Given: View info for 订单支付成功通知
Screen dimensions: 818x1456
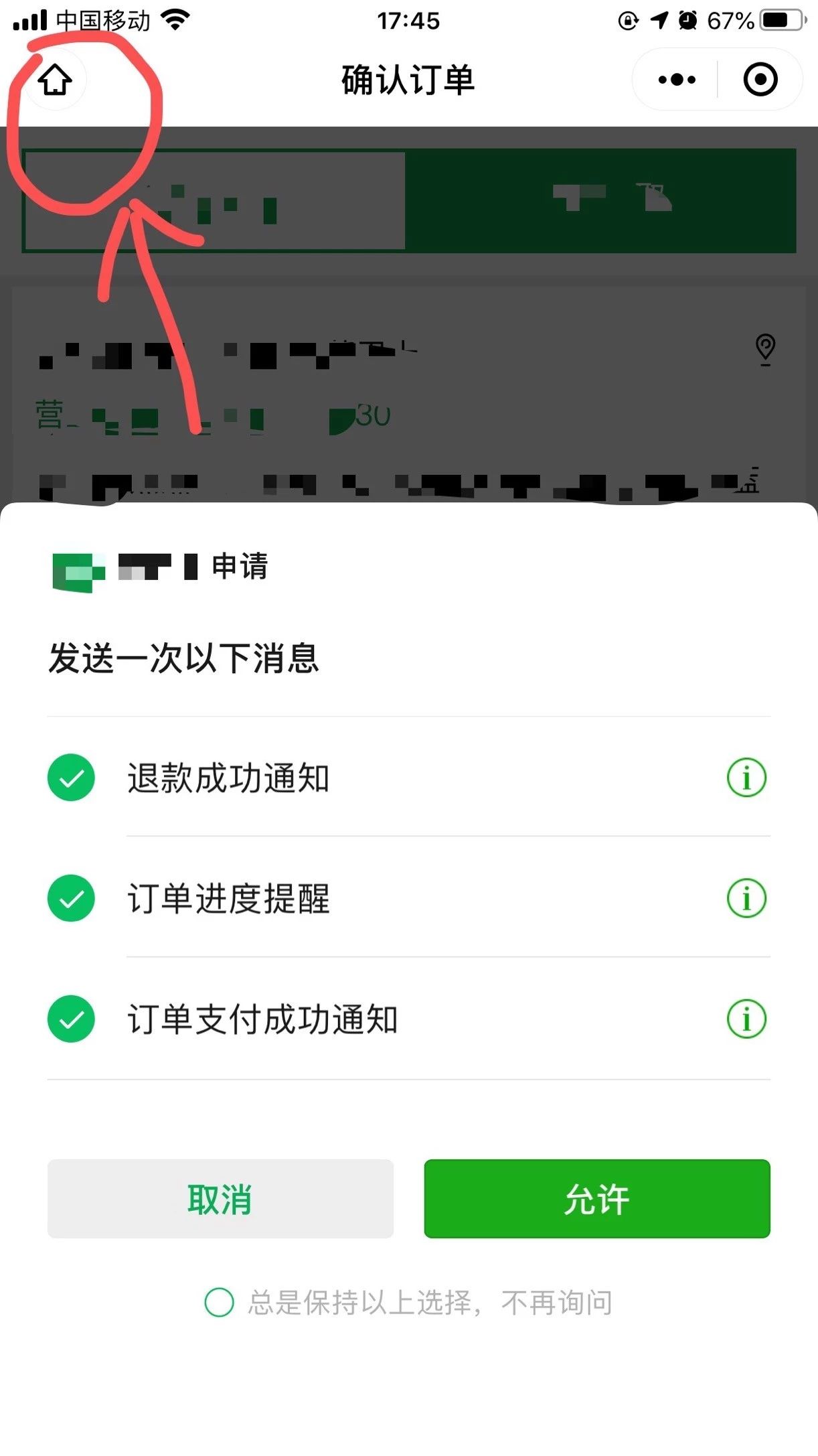Looking at the screenshot, I should pyautogui.click(x=746, y=1019).
